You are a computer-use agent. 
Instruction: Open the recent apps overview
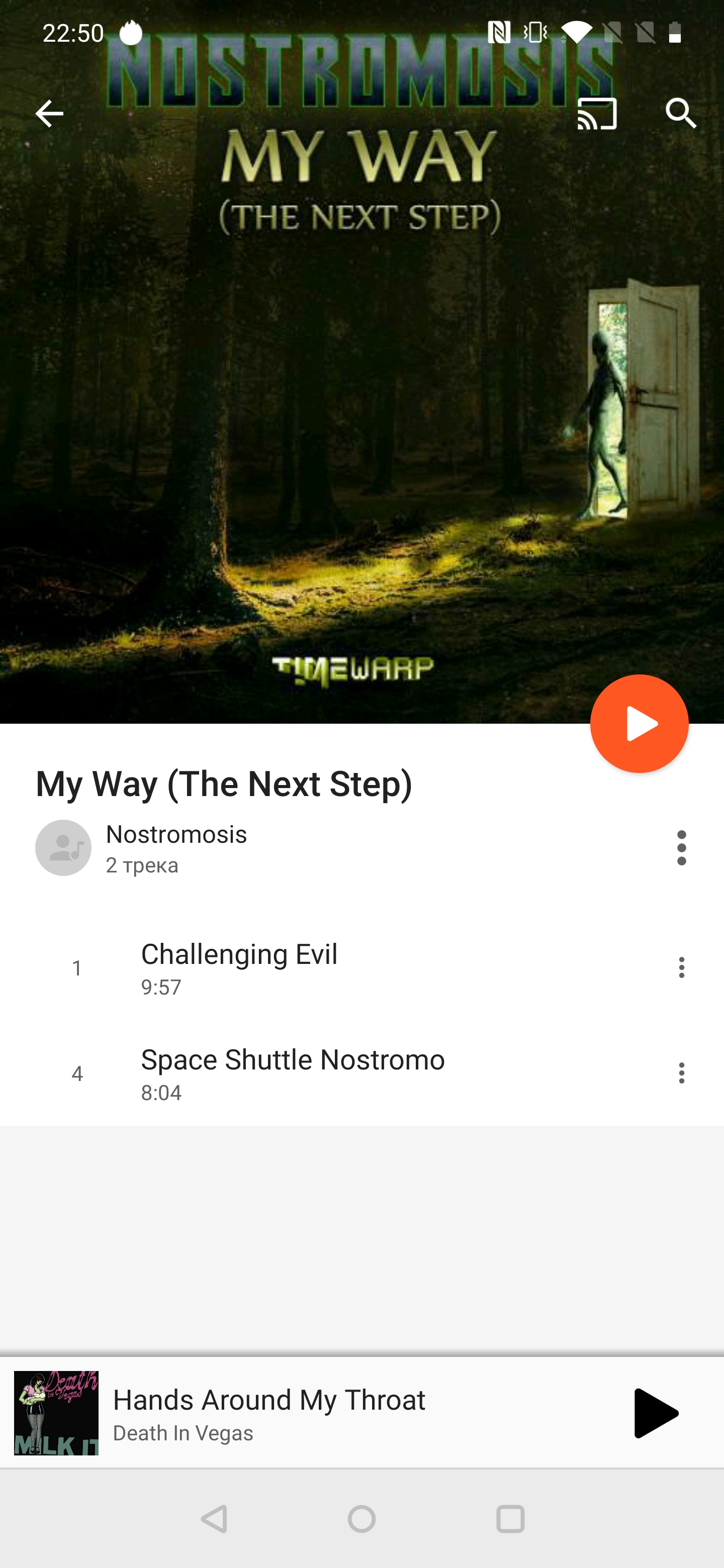510,1519
